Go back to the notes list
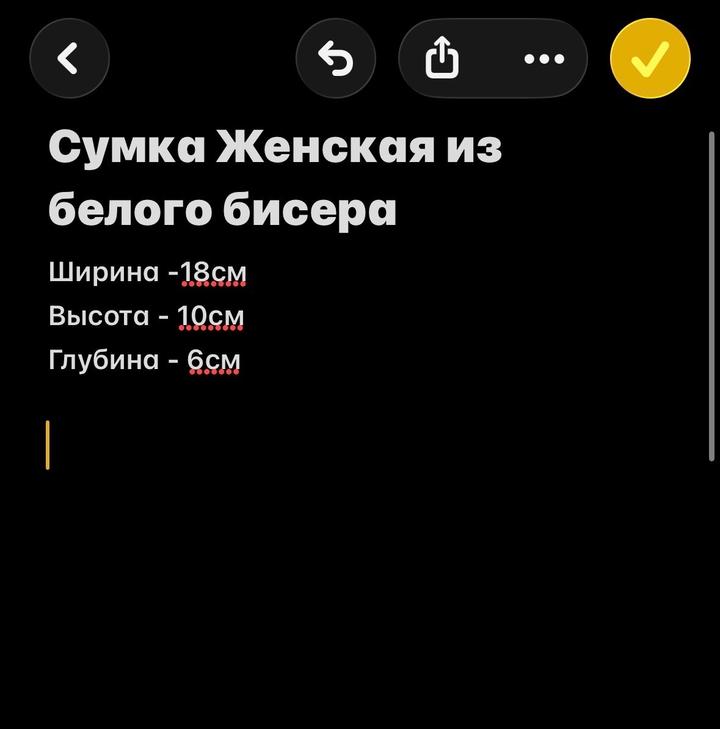 pos(69,59)
